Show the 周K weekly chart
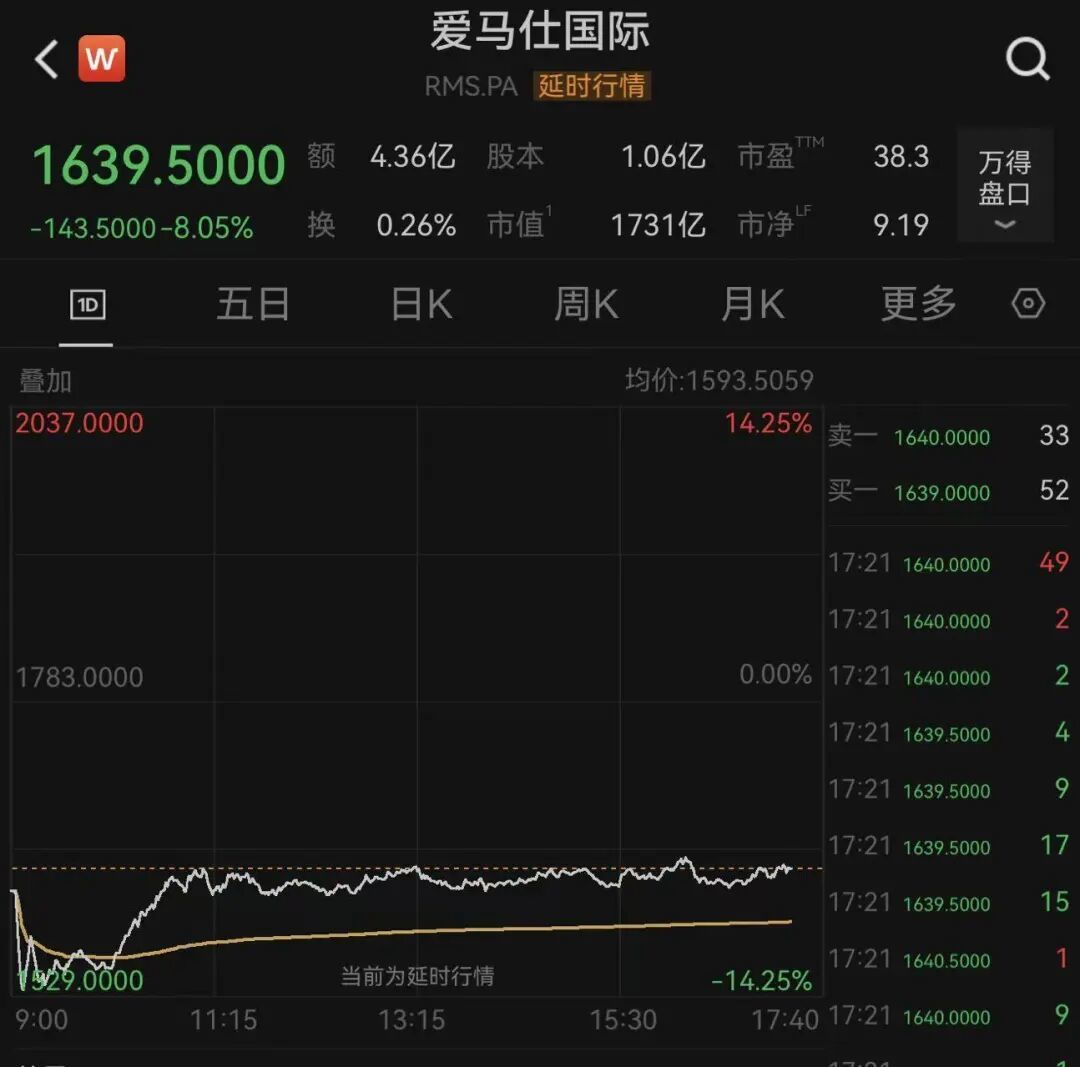Screen dimensions: 1080x1067 [x=586, y=305]
